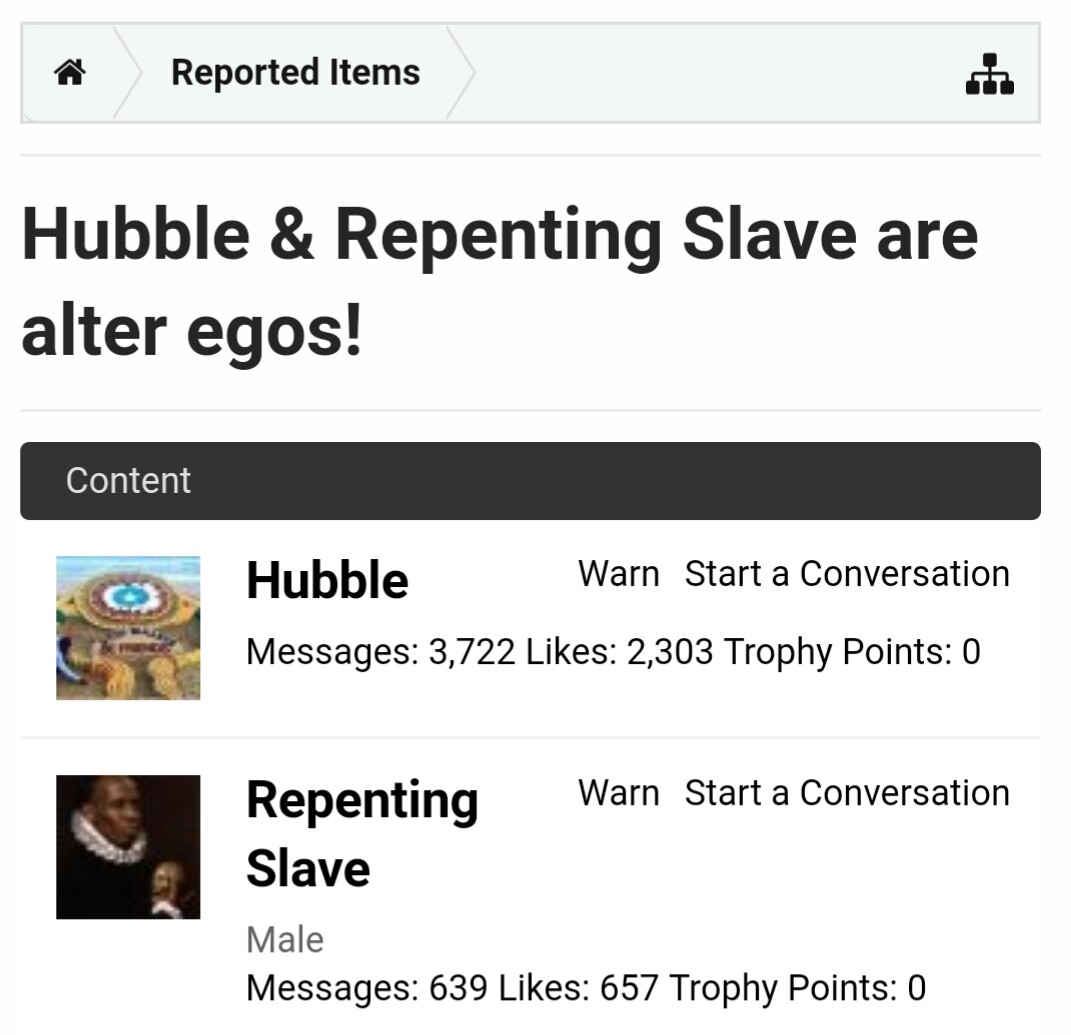
Task: Open the Reported Items breadcrumb
Action: [295, 73]
